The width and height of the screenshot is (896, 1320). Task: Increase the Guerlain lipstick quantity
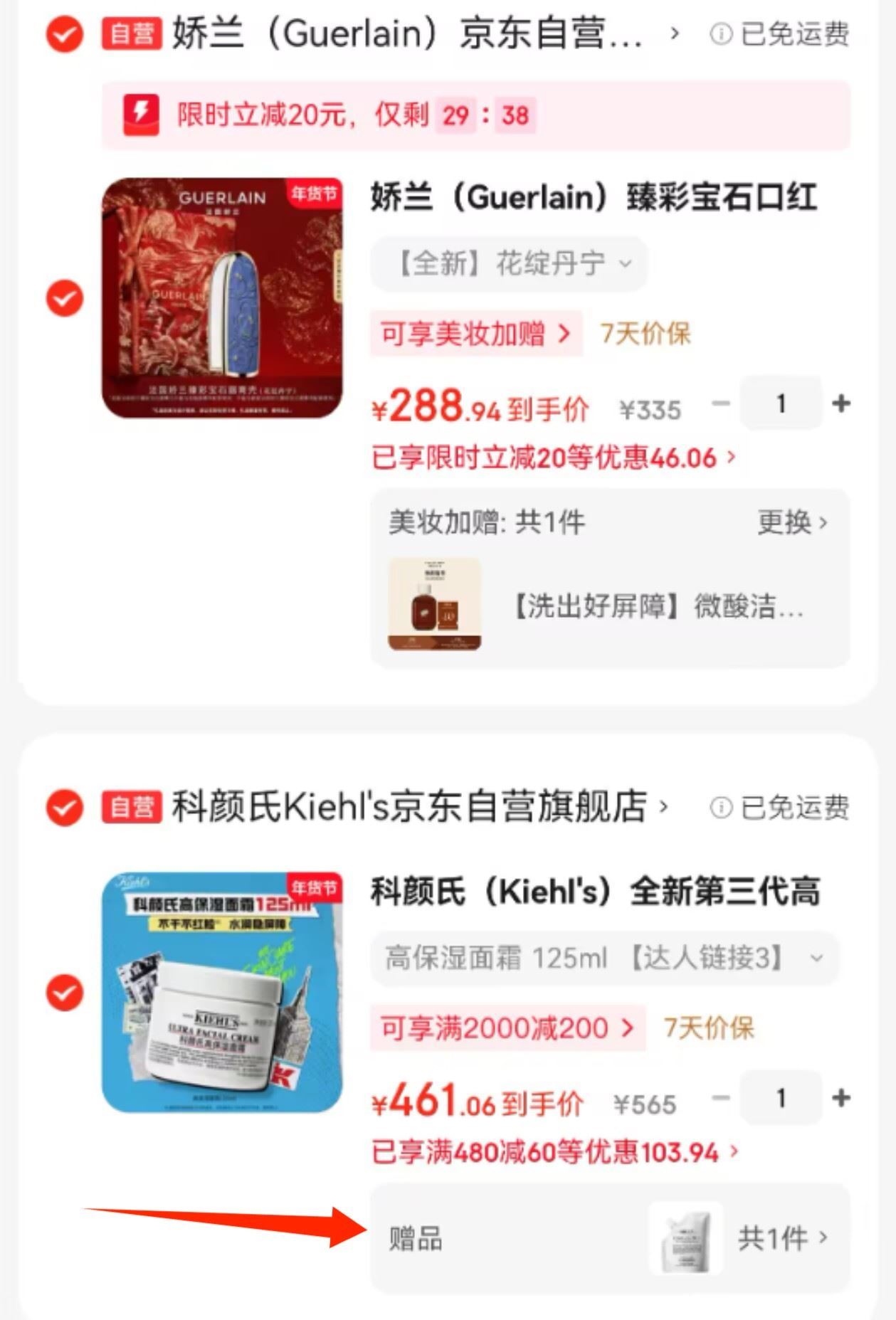pyautogui.click(x=841, y=403)
